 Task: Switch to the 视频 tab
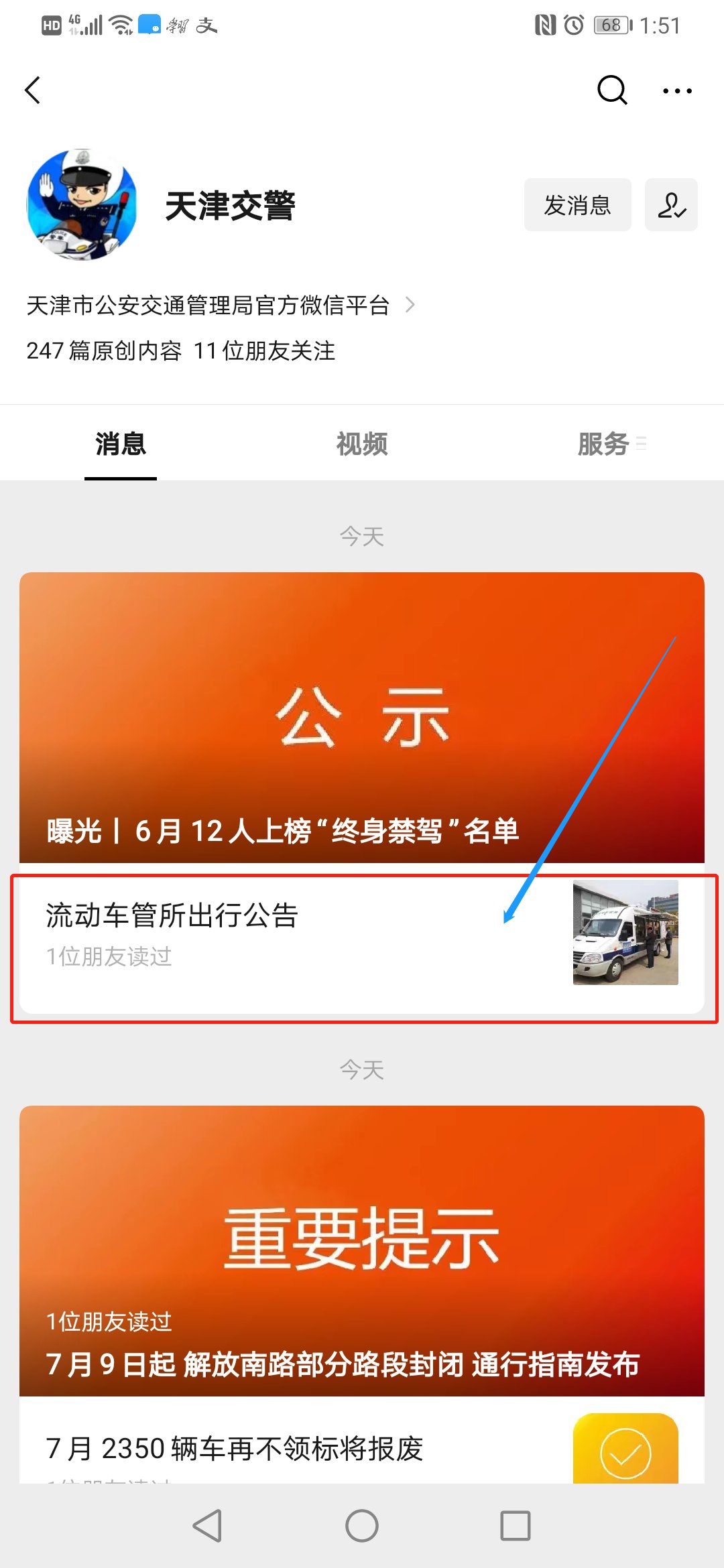[362, 444]
